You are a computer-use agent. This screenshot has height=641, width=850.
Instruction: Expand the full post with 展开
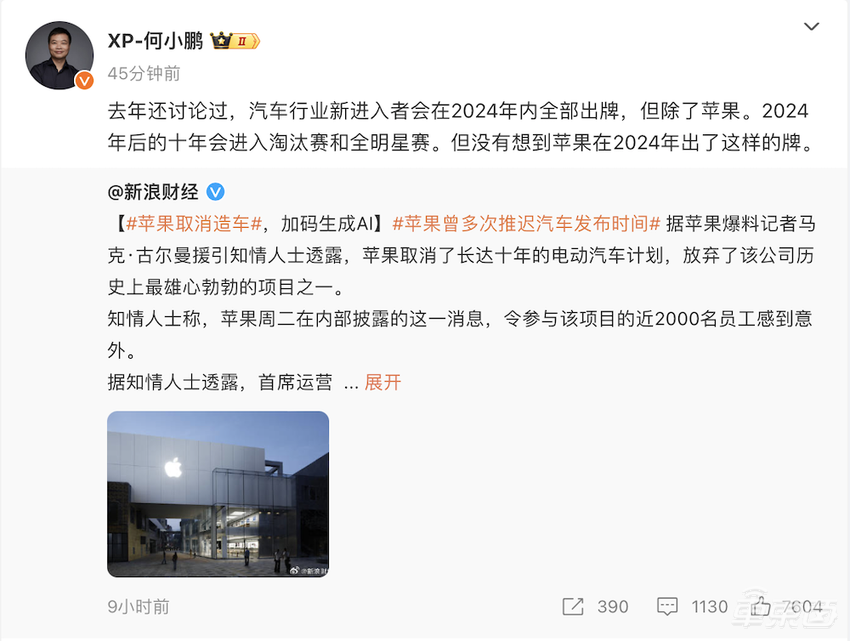[x=383, y=382]
